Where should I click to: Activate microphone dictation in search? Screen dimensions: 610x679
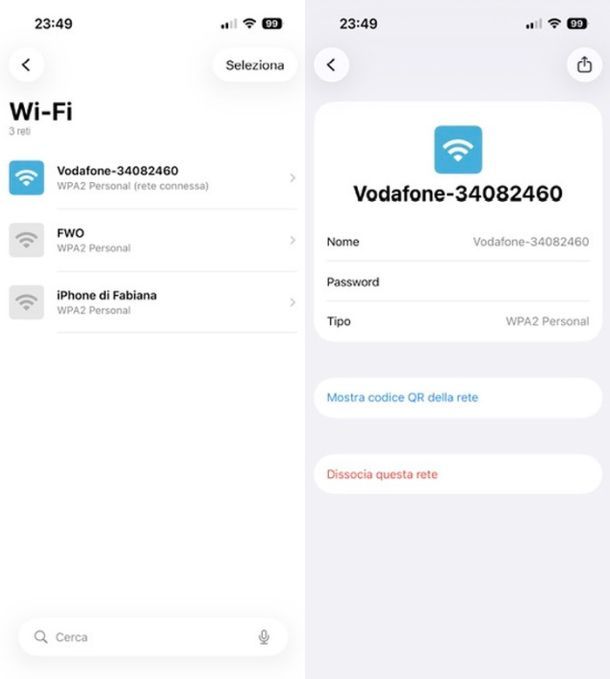point(264,637)
